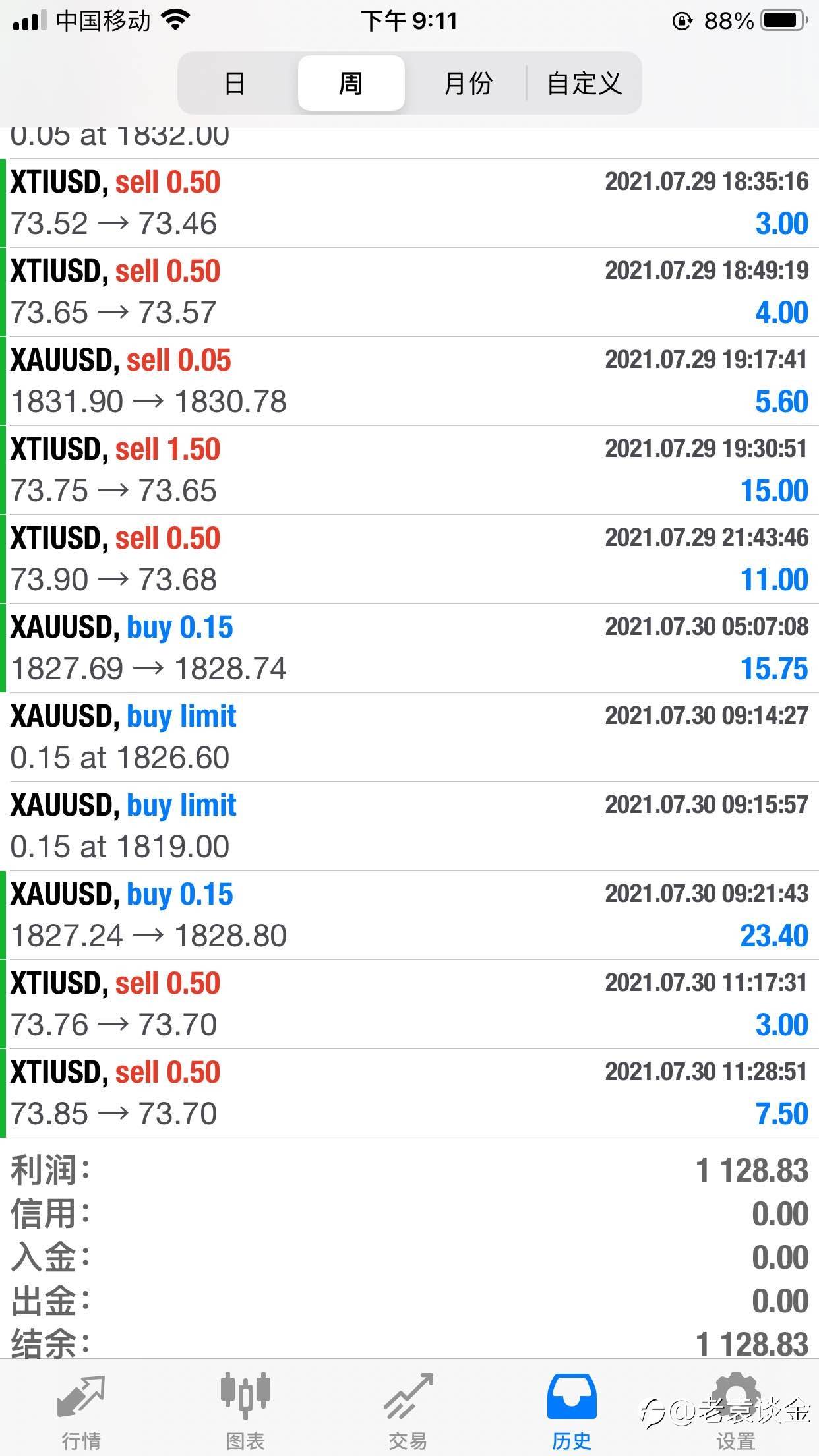Expand the XAUUSD buy 0.15 trade with 15.75 profit

click(x=409, y=648)
